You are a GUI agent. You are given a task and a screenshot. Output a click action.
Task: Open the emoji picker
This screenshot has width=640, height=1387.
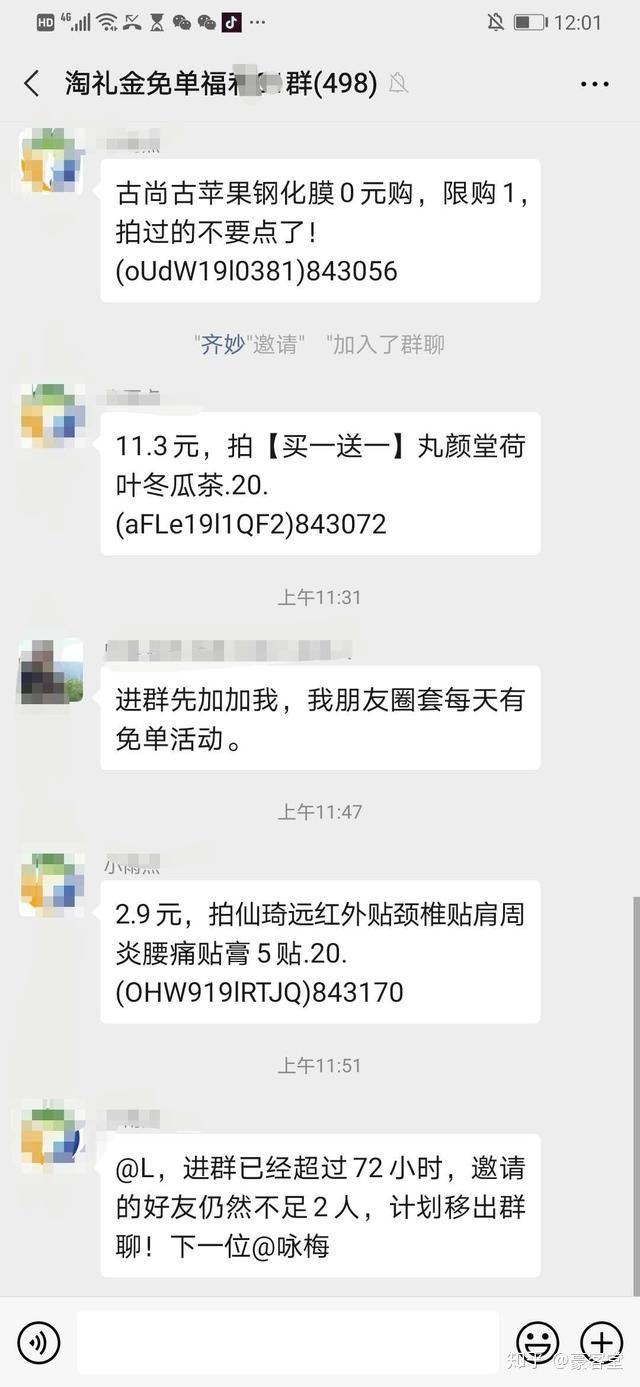[537, 1342]
